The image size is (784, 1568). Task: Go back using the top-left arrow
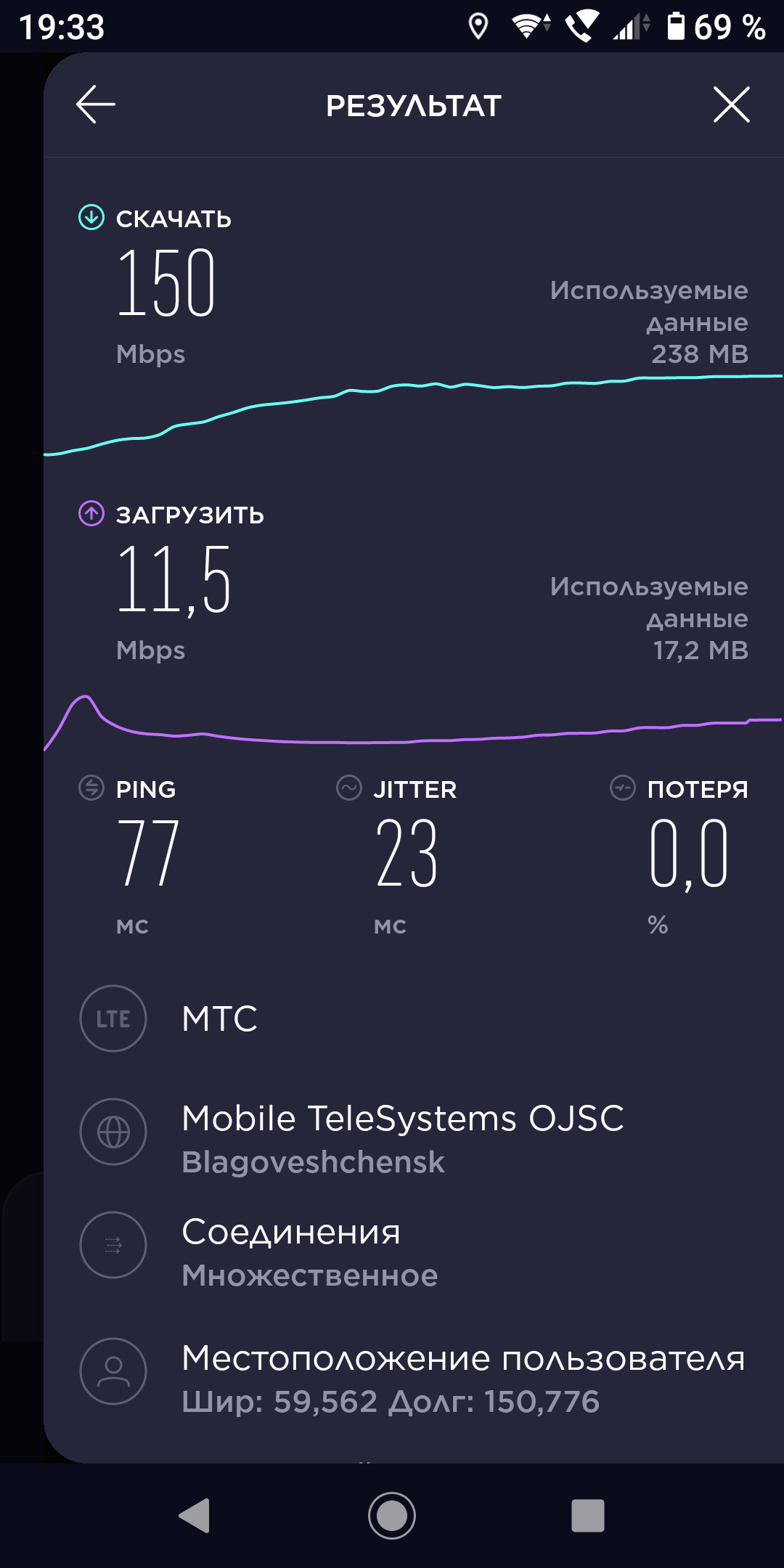[96, 105]
